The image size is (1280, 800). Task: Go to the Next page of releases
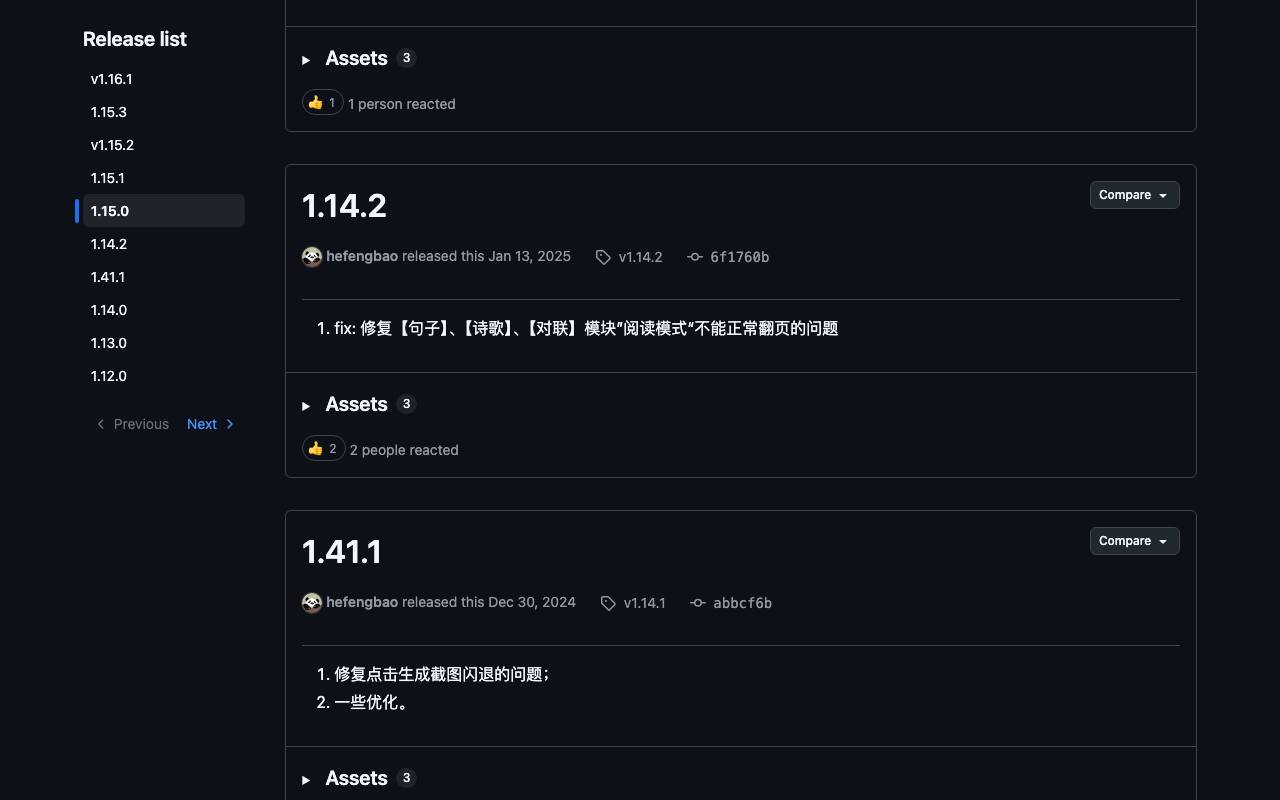211,424
